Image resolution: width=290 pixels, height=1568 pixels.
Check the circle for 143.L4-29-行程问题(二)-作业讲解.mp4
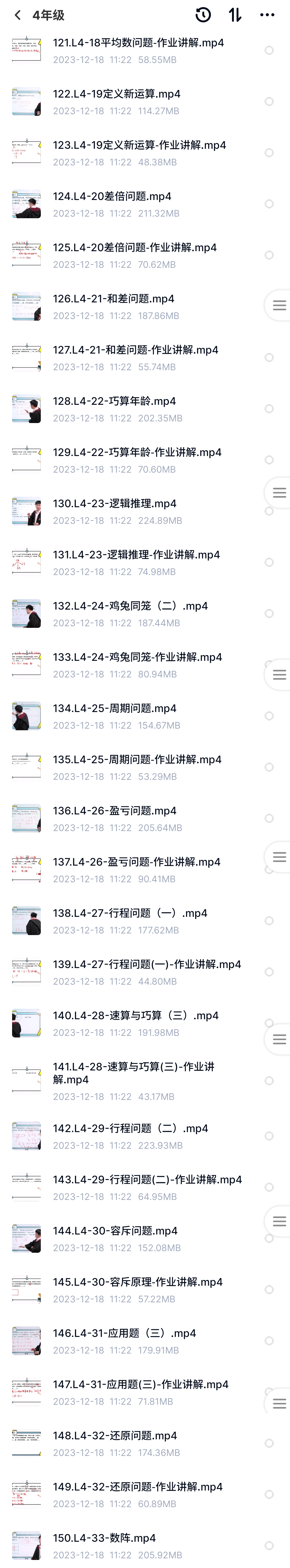click(269, 1187)
